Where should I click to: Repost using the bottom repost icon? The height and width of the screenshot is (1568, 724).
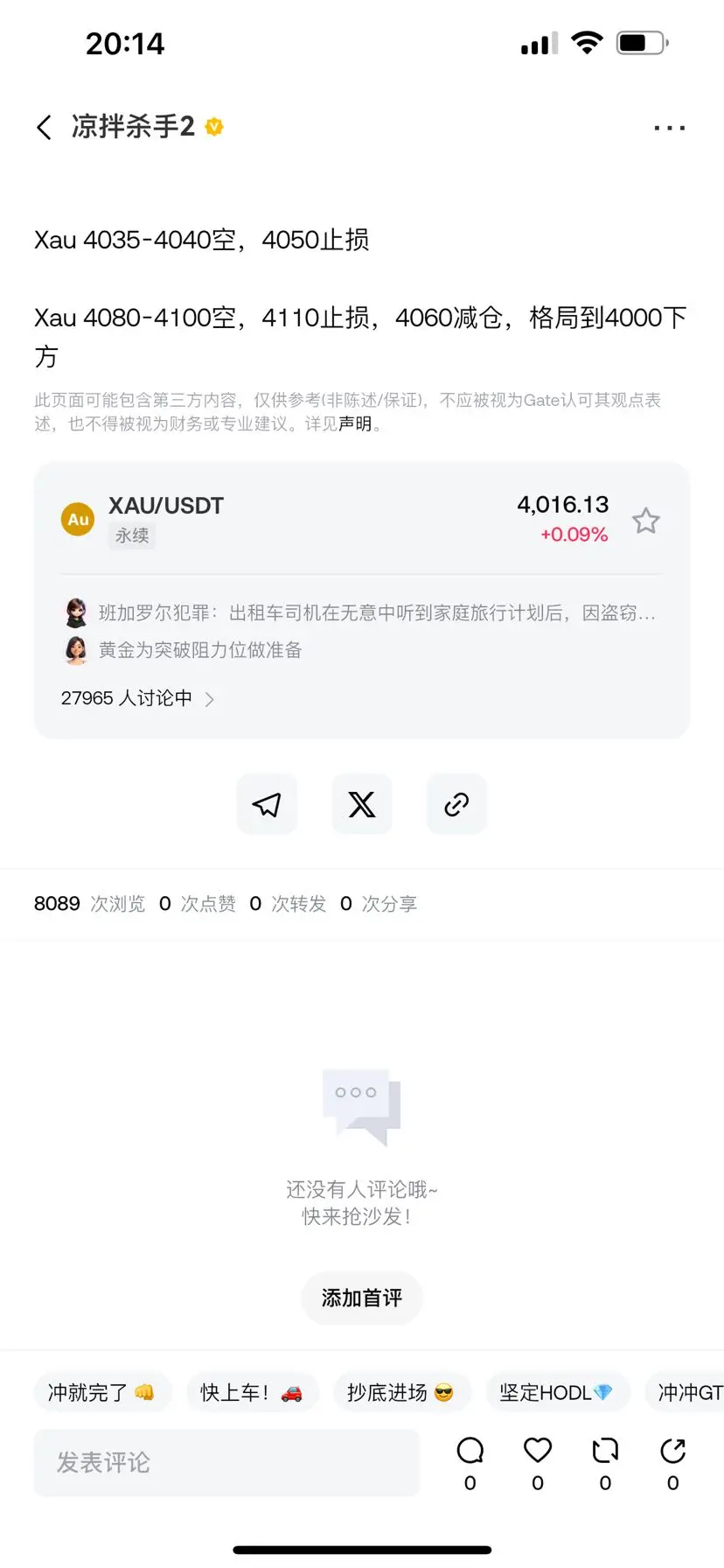click(x=605, y=1462)
